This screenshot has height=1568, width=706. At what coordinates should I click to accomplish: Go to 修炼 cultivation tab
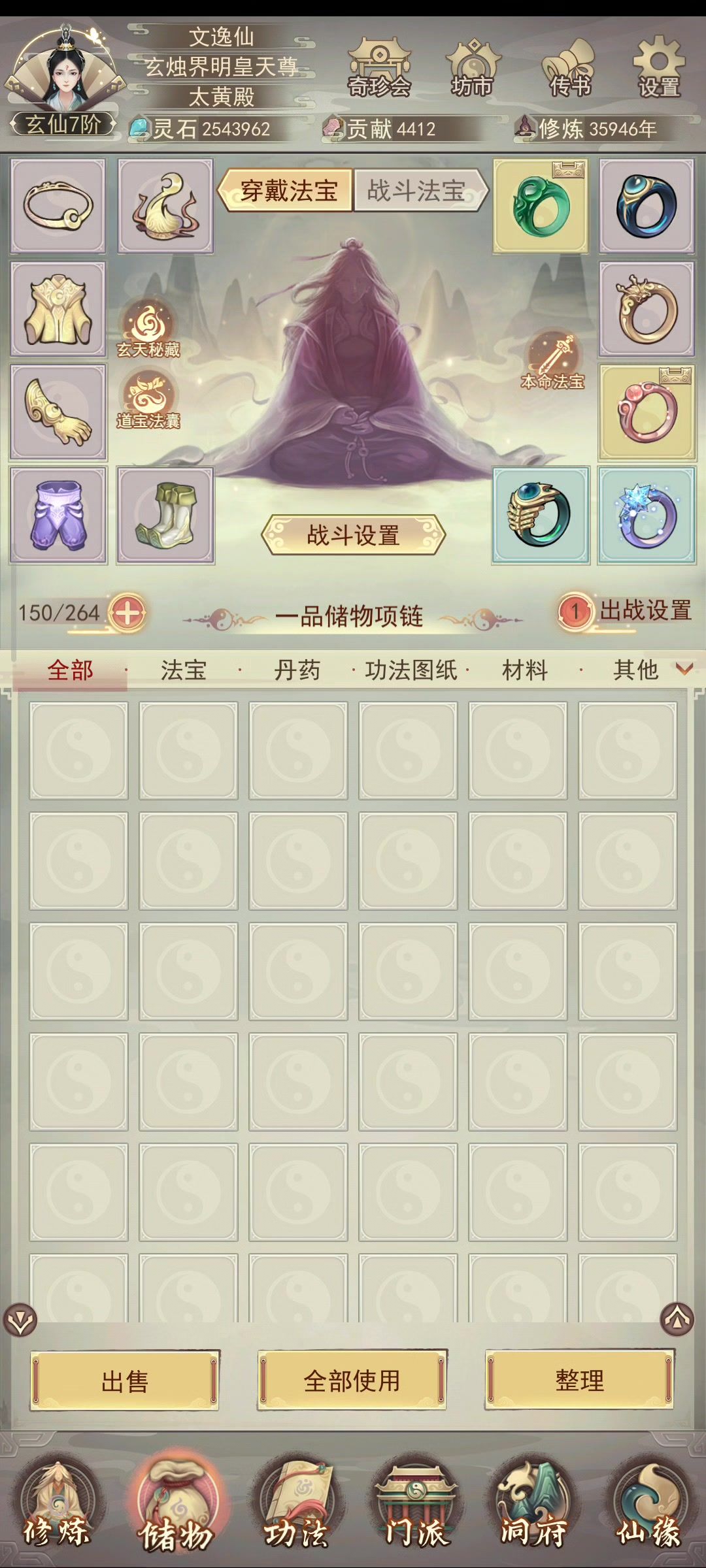58,1509
